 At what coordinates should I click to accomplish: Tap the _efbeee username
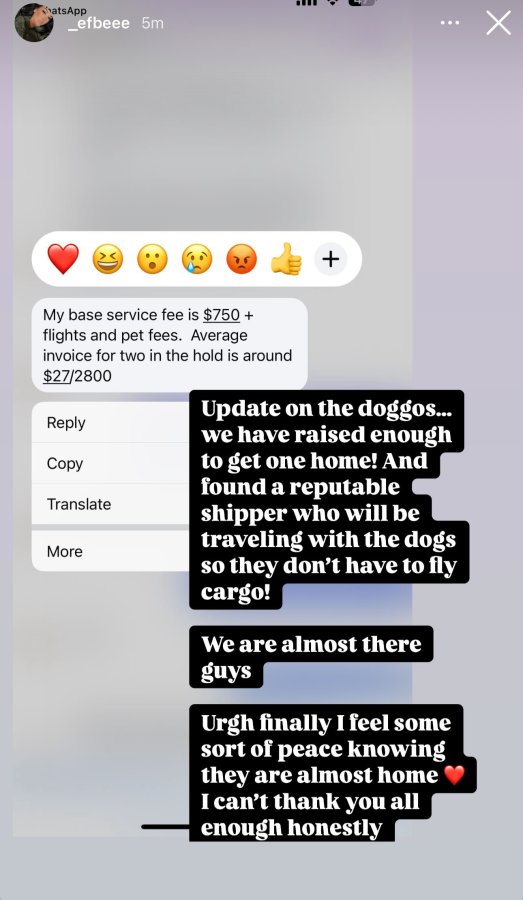coord(99,24)
